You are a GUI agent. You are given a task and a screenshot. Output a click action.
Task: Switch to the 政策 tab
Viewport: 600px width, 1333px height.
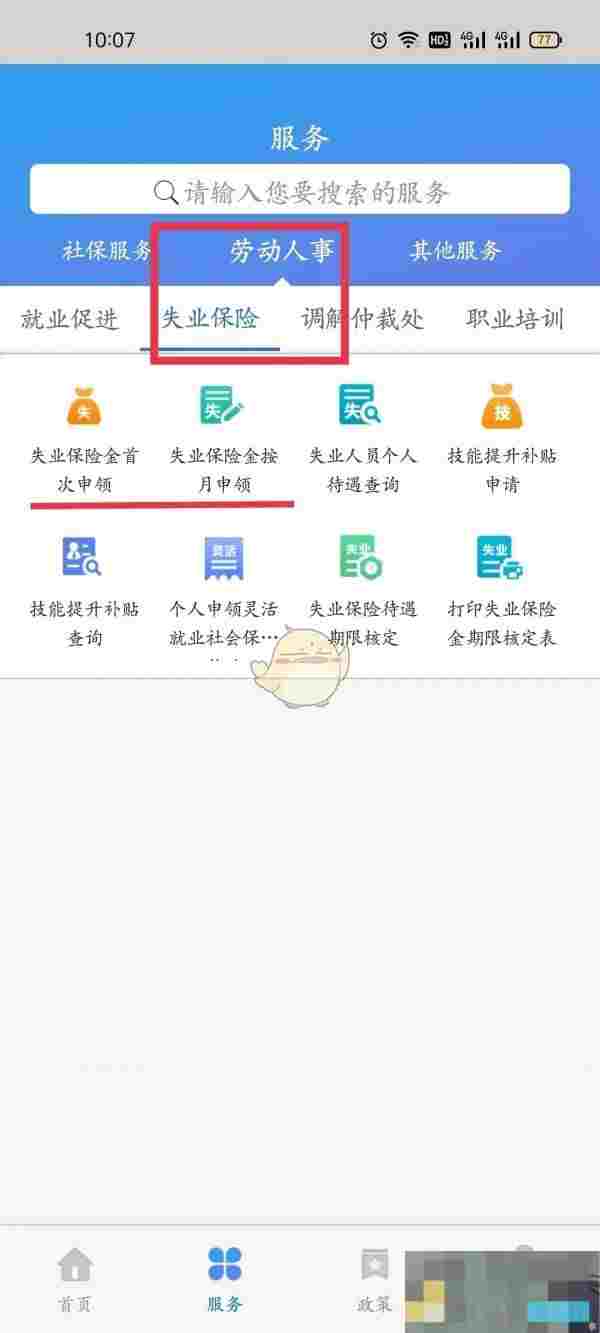373,1278
